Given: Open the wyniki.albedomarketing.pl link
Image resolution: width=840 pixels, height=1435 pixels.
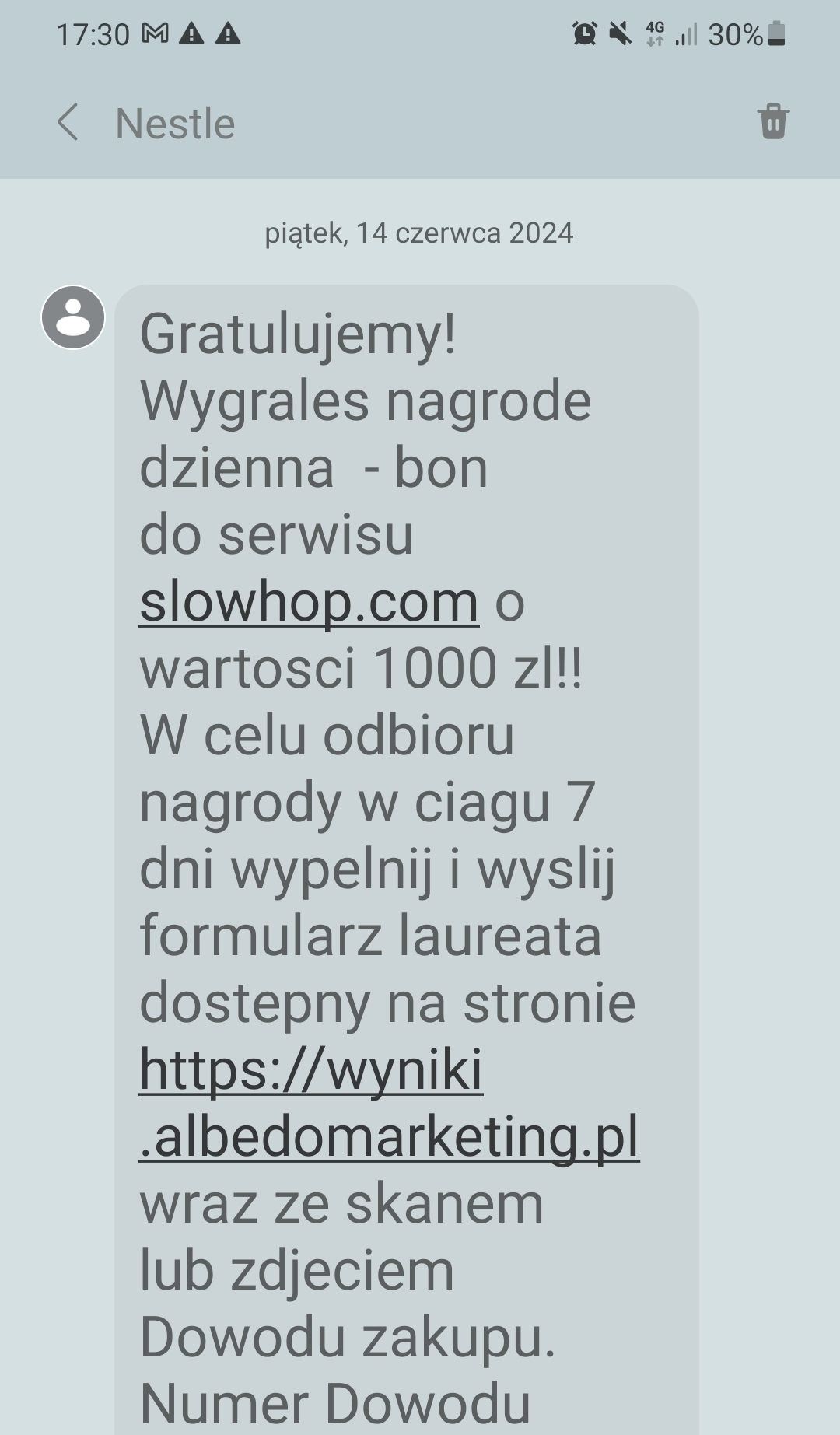Looking at the screenshot, I should pyautogui.click(x=389, y=1104).
